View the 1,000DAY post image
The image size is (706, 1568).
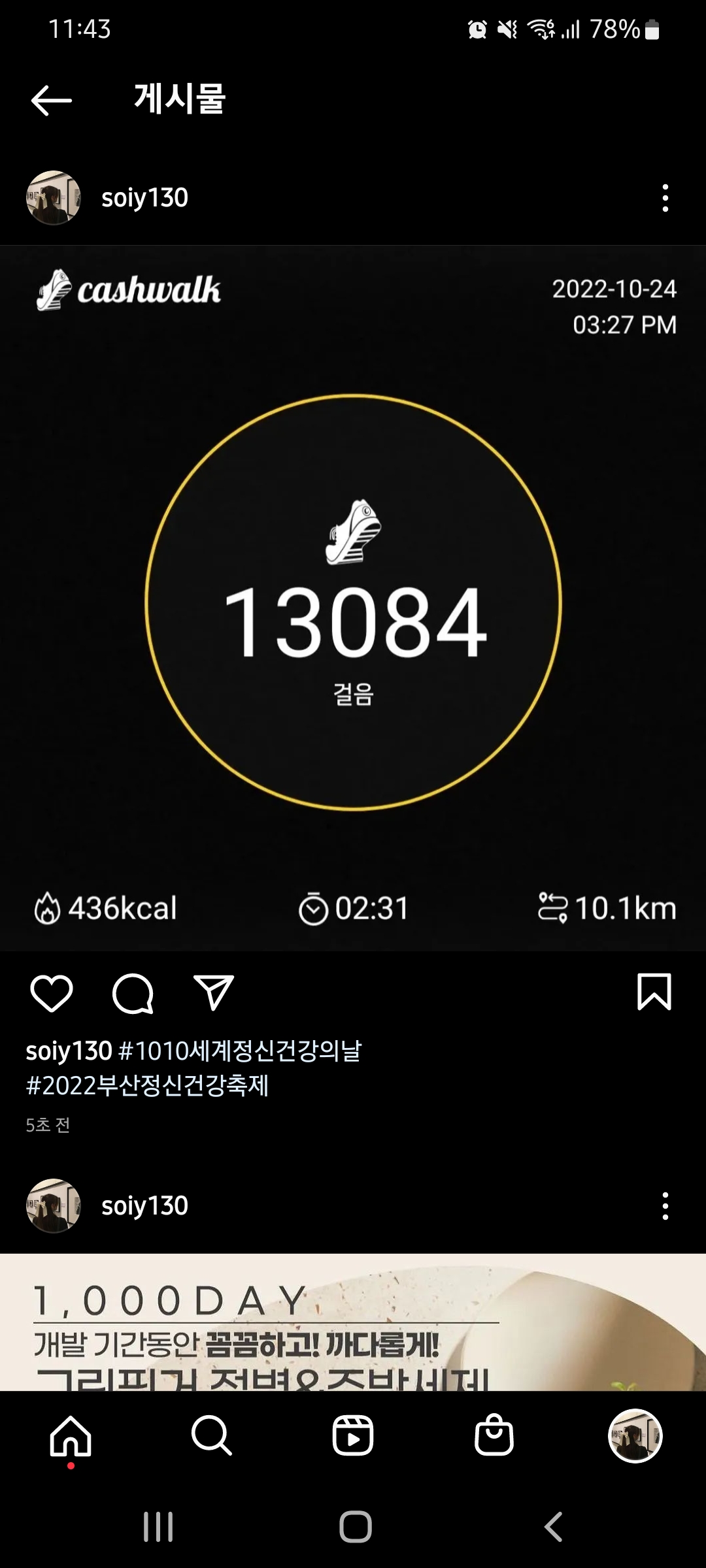[x=353, y=1323]
